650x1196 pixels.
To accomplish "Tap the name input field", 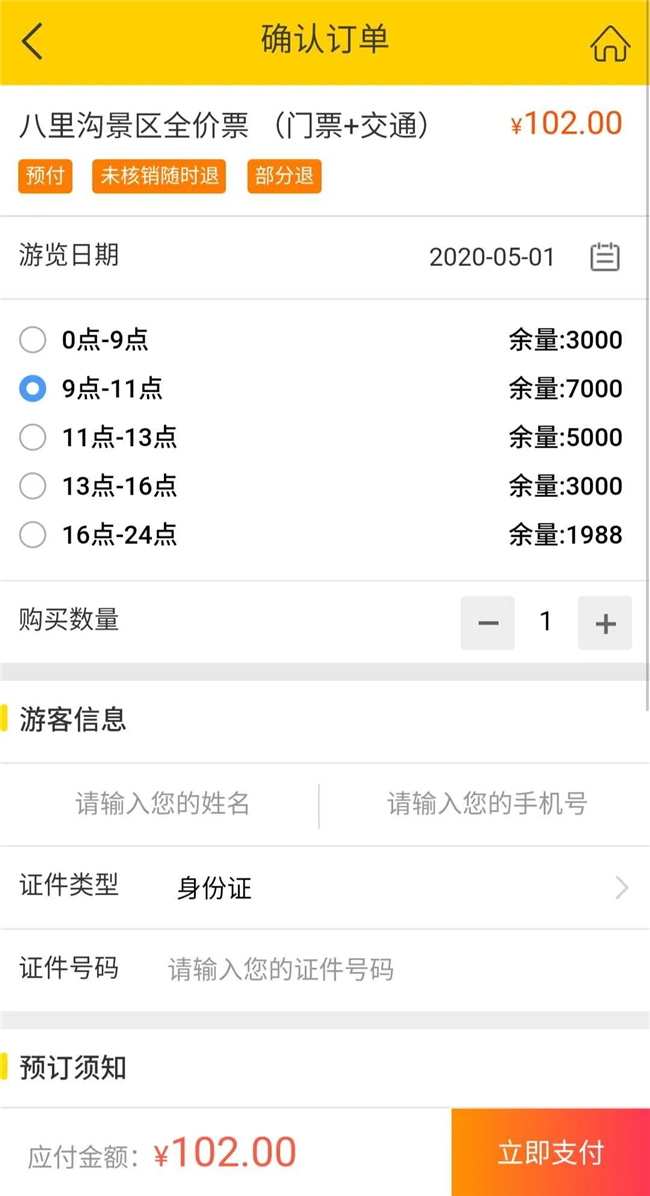I will [162, 804].
